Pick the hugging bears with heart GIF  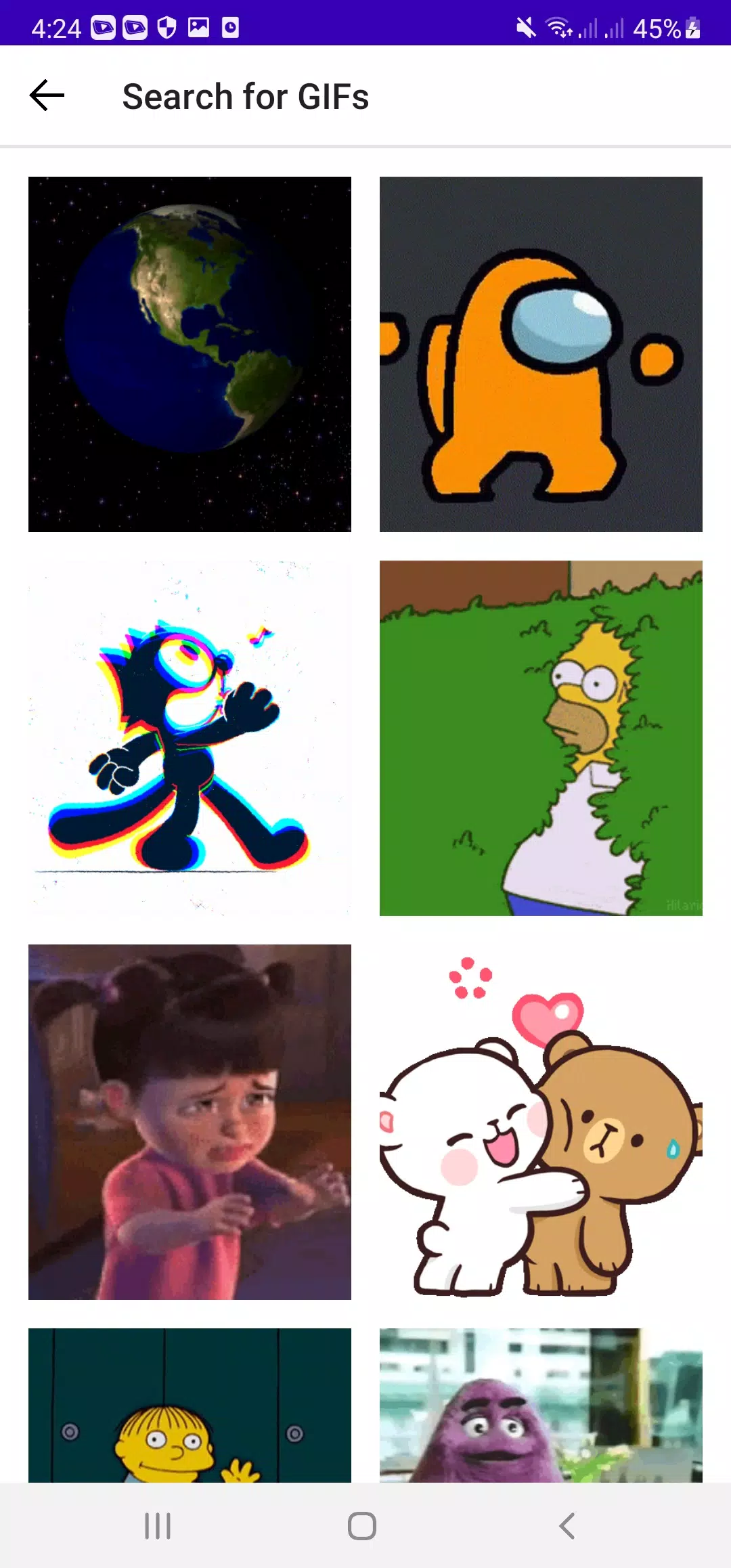pyautogui.click(x=541, y=1122)
